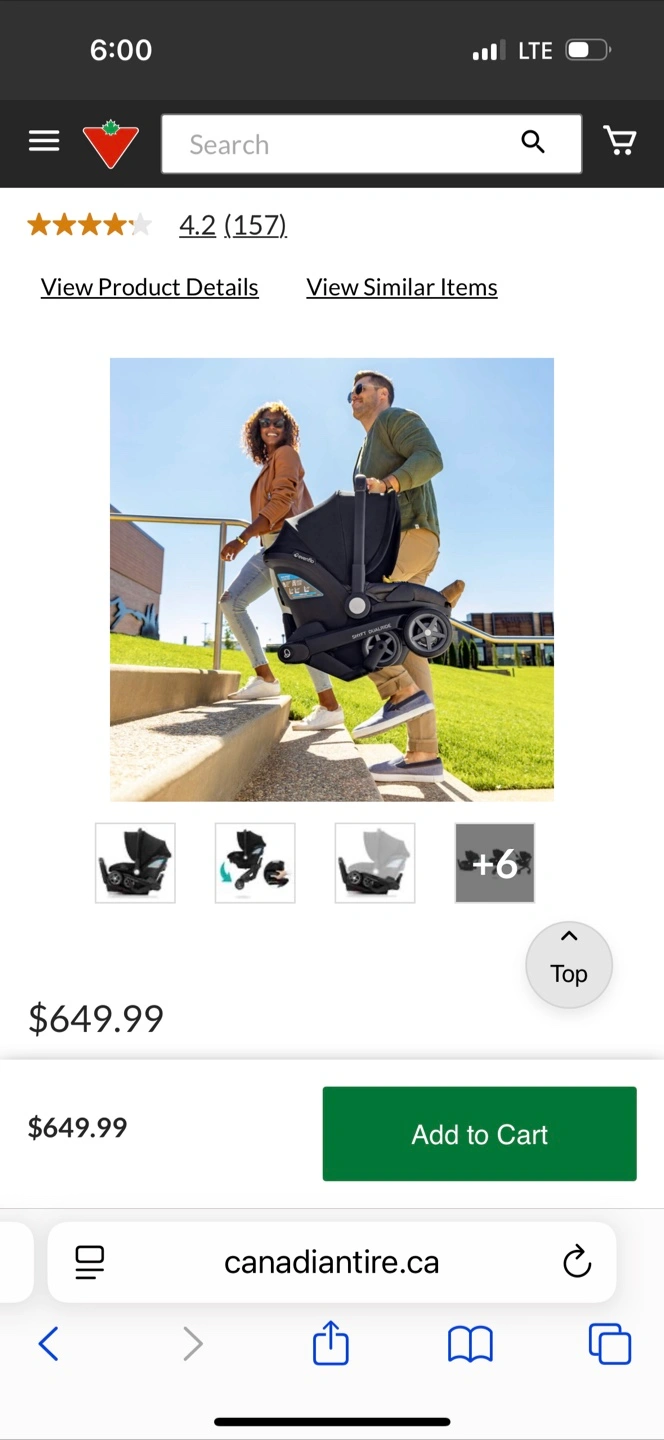
Task: Open View Similar Items link
Action: (402, 287)
